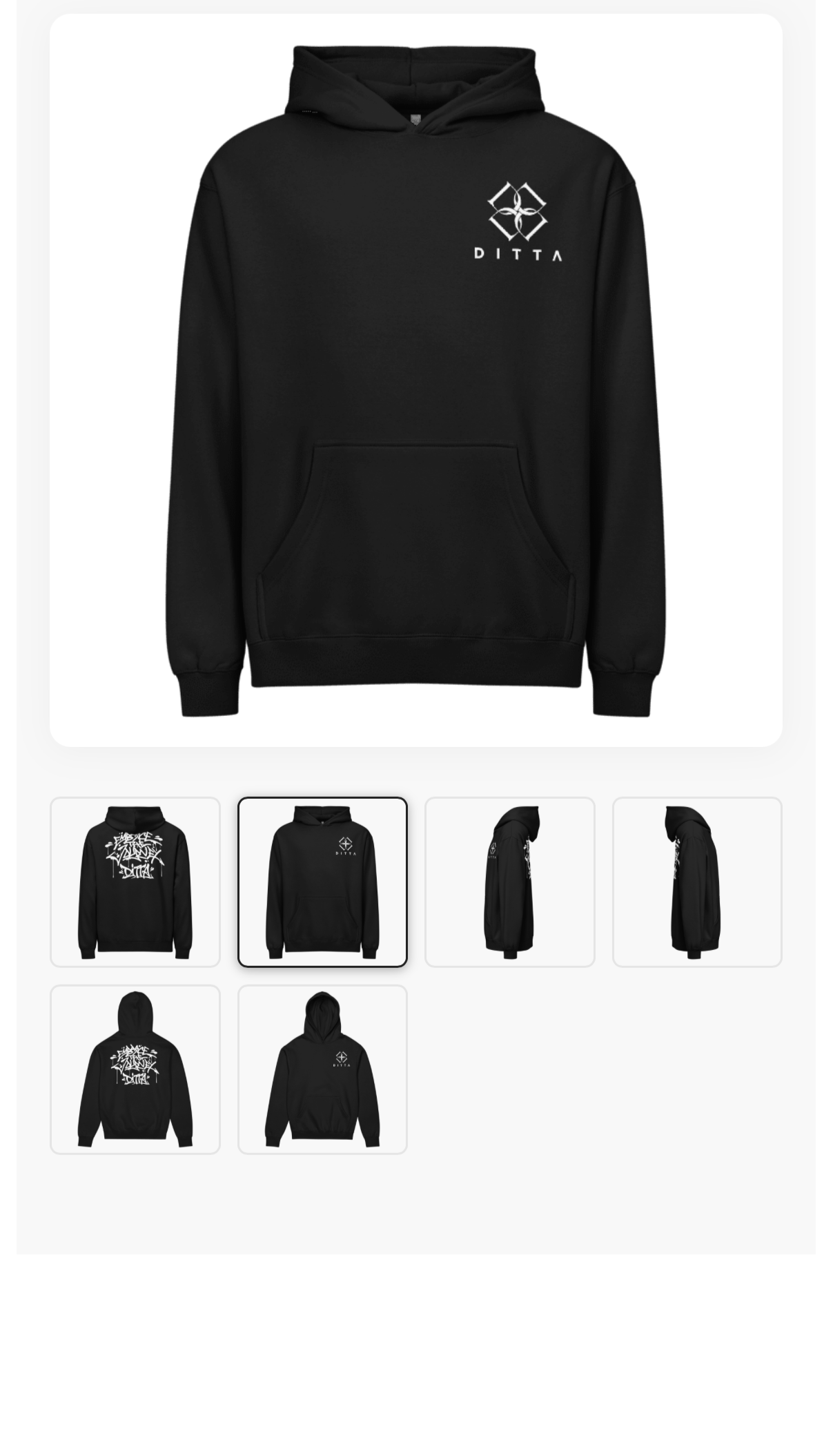Show the left side sleeve view thumbnail

tap(510, 882)
